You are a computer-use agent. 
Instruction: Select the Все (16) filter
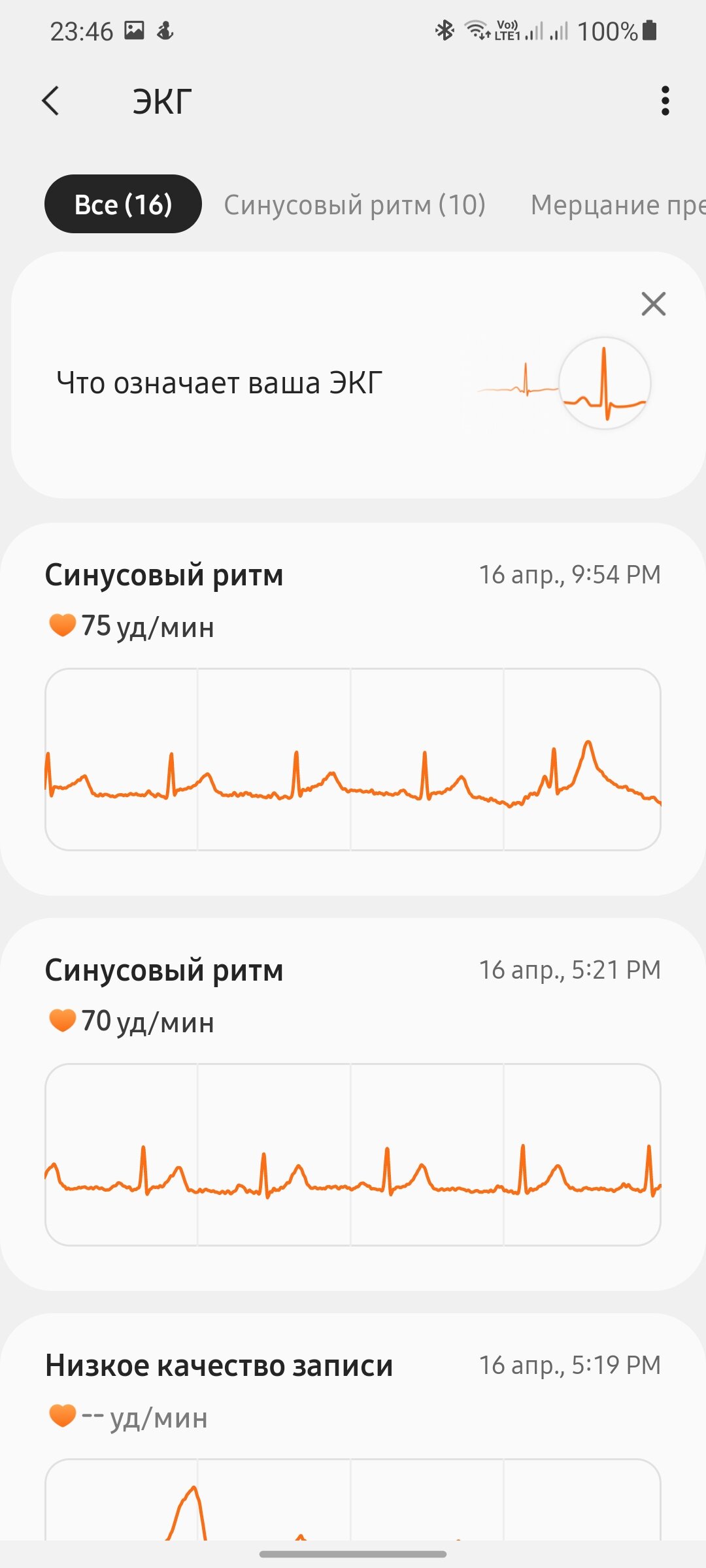(x=123, y=204)
